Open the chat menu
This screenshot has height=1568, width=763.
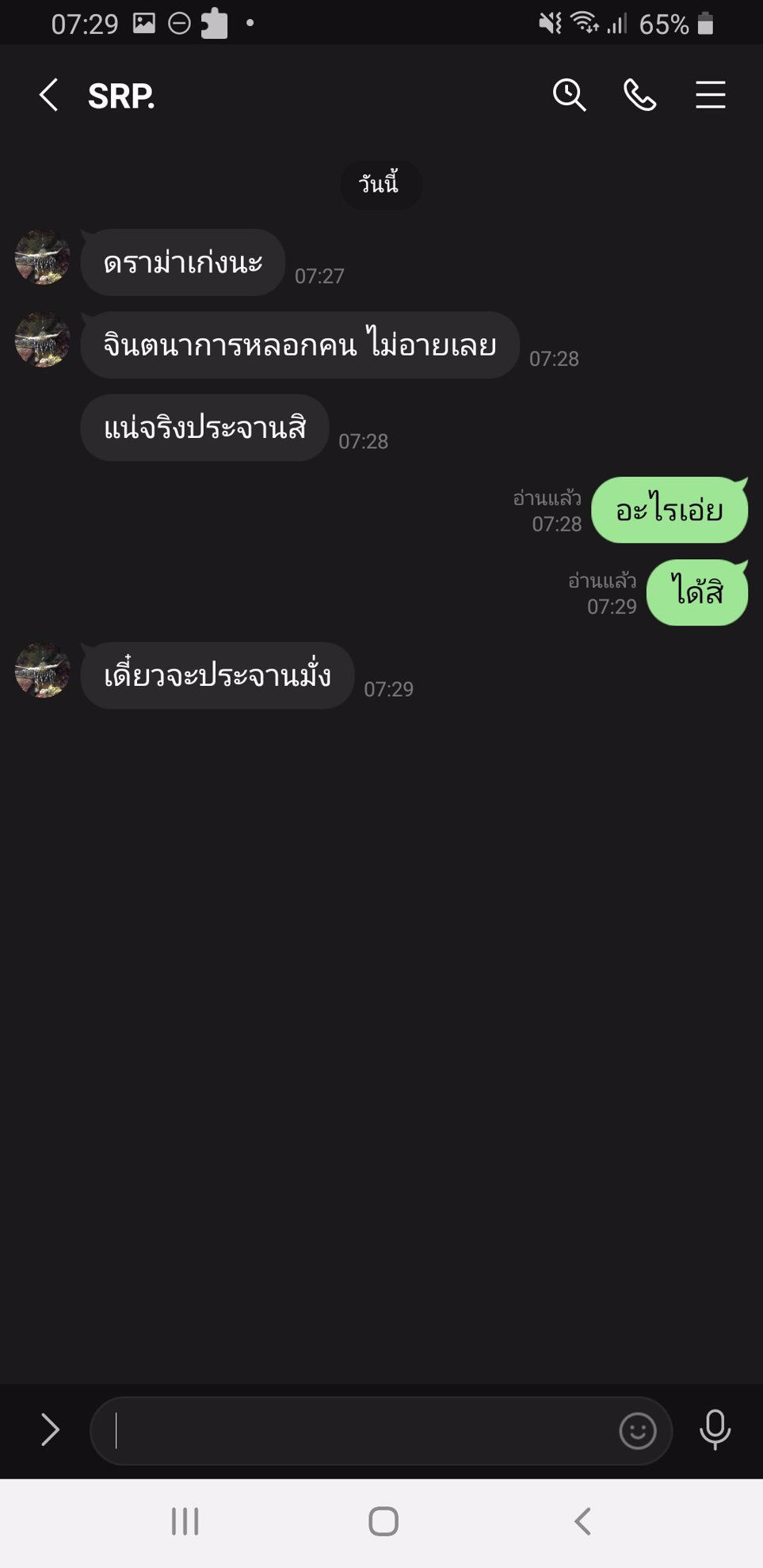coord(710,95)
